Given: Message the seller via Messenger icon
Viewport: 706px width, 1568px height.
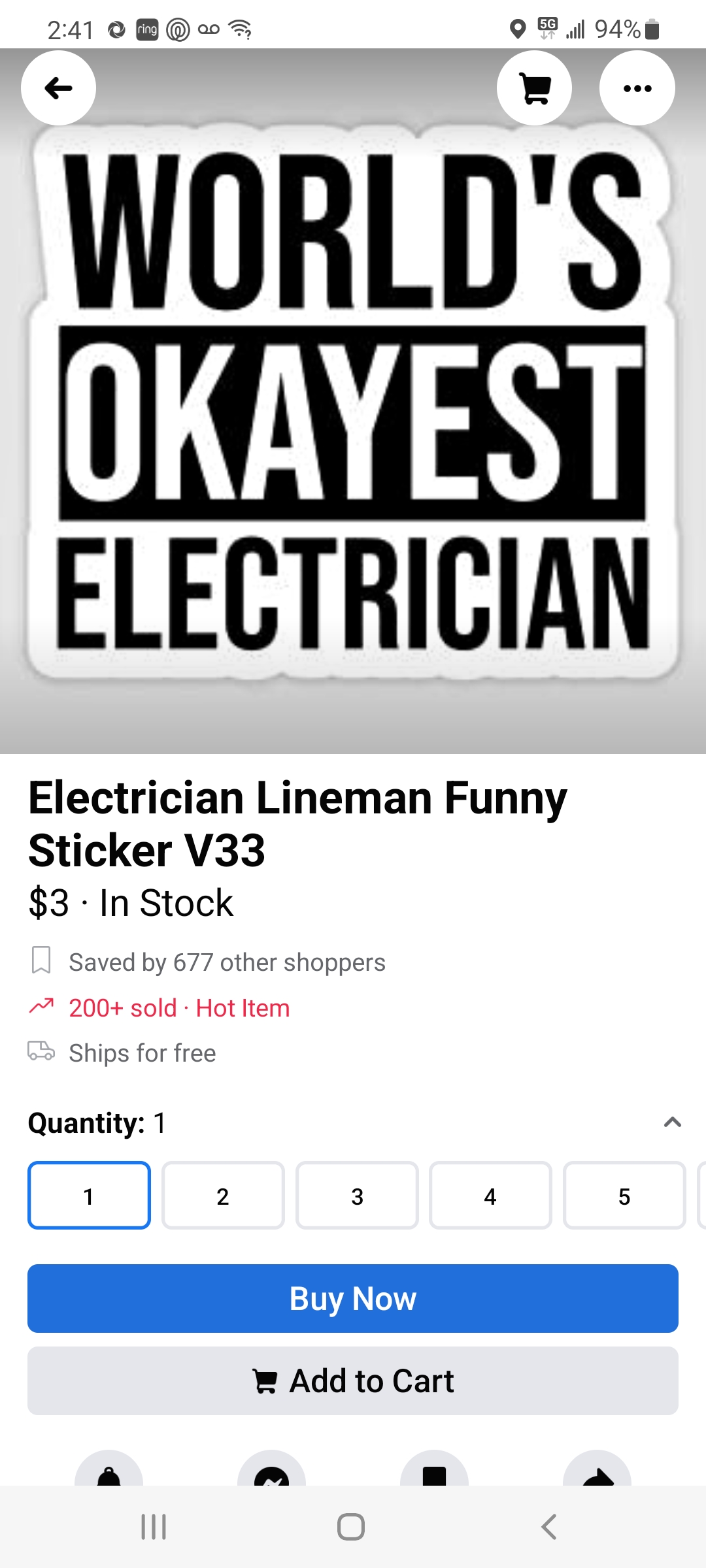Looking at the screenshot, I should [x=271, y=1471].
